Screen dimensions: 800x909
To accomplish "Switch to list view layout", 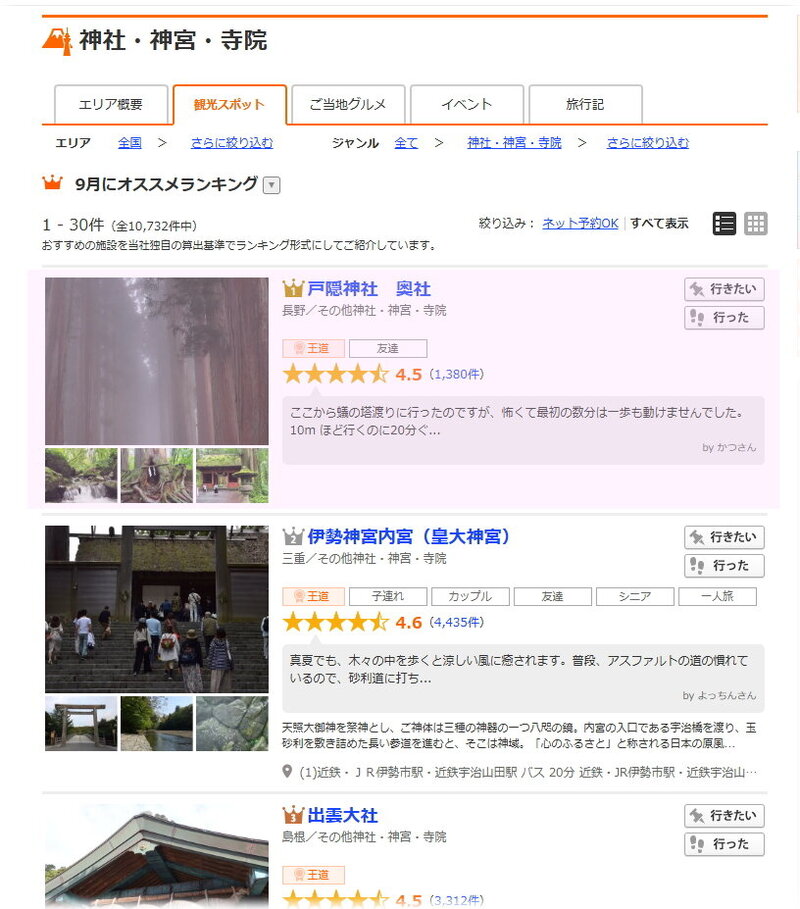I will pos(724,223).
